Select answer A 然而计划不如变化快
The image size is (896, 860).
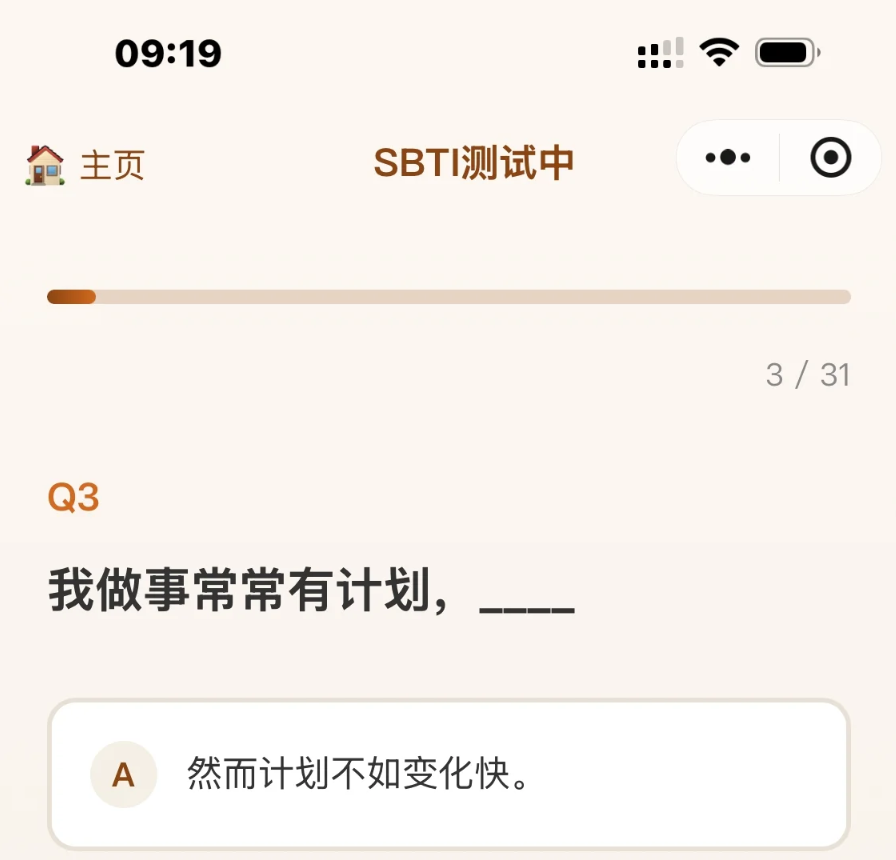[448, 774]
